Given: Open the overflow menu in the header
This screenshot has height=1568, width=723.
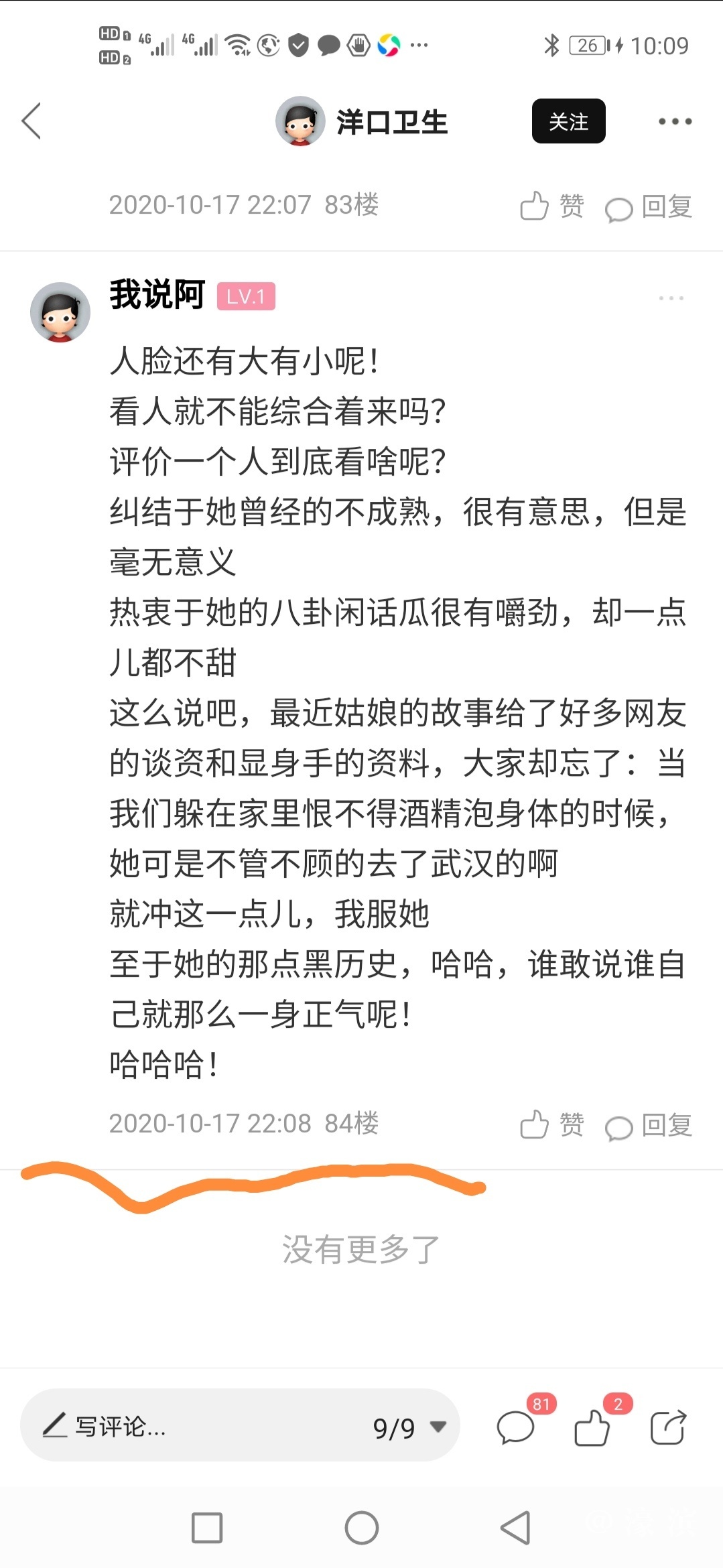Looking at the screenshot, I should tap(674, 121).
